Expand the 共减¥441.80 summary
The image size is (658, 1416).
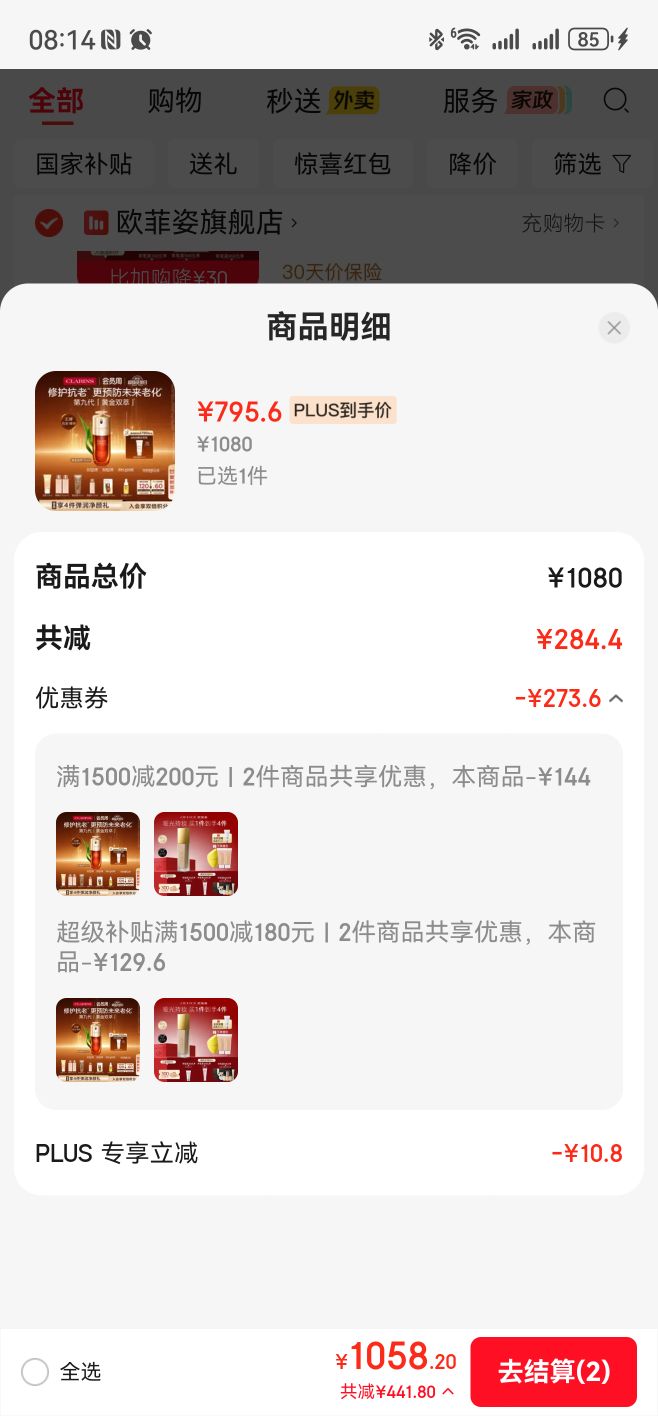tap(397, 1392)
